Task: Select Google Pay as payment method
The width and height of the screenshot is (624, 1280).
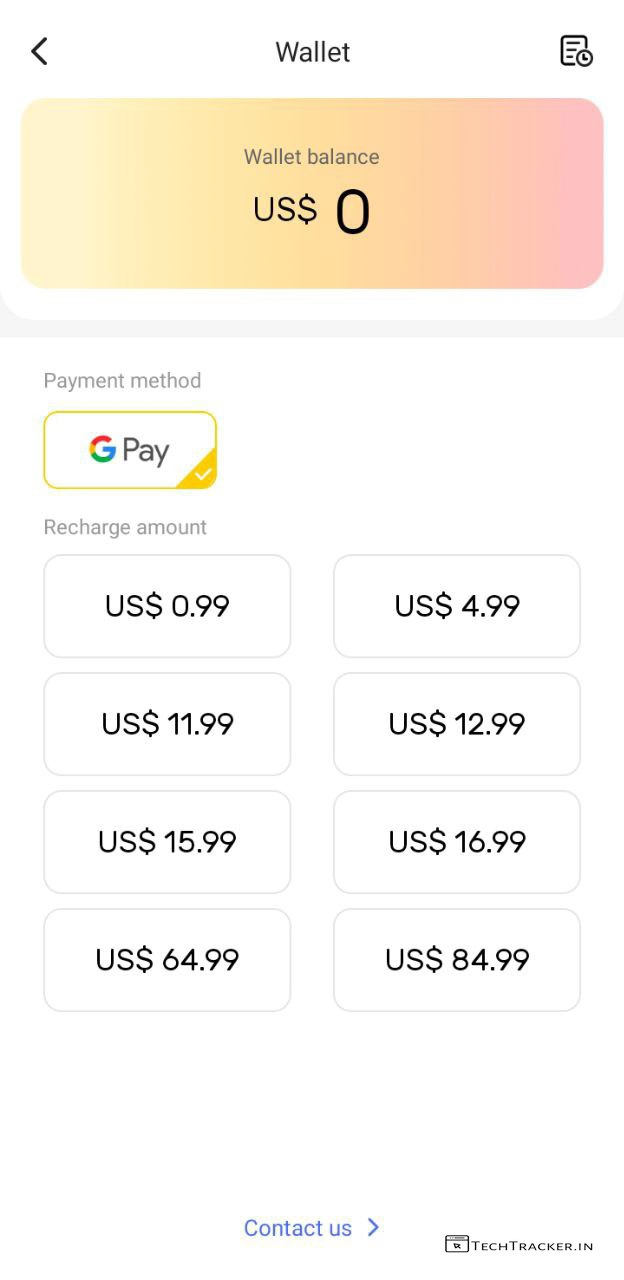Action: [130, 450]
